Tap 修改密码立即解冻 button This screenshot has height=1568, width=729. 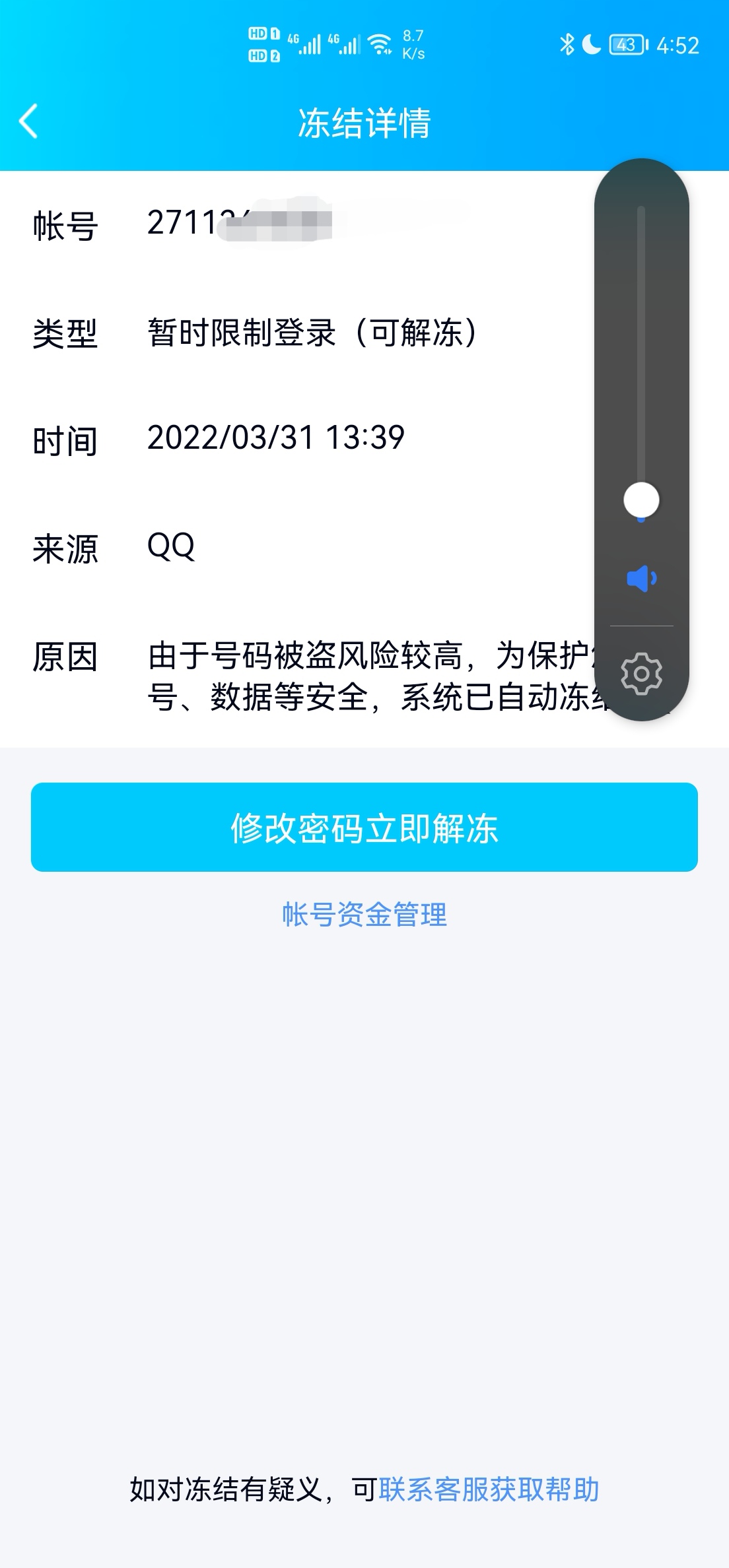point(364,828)
